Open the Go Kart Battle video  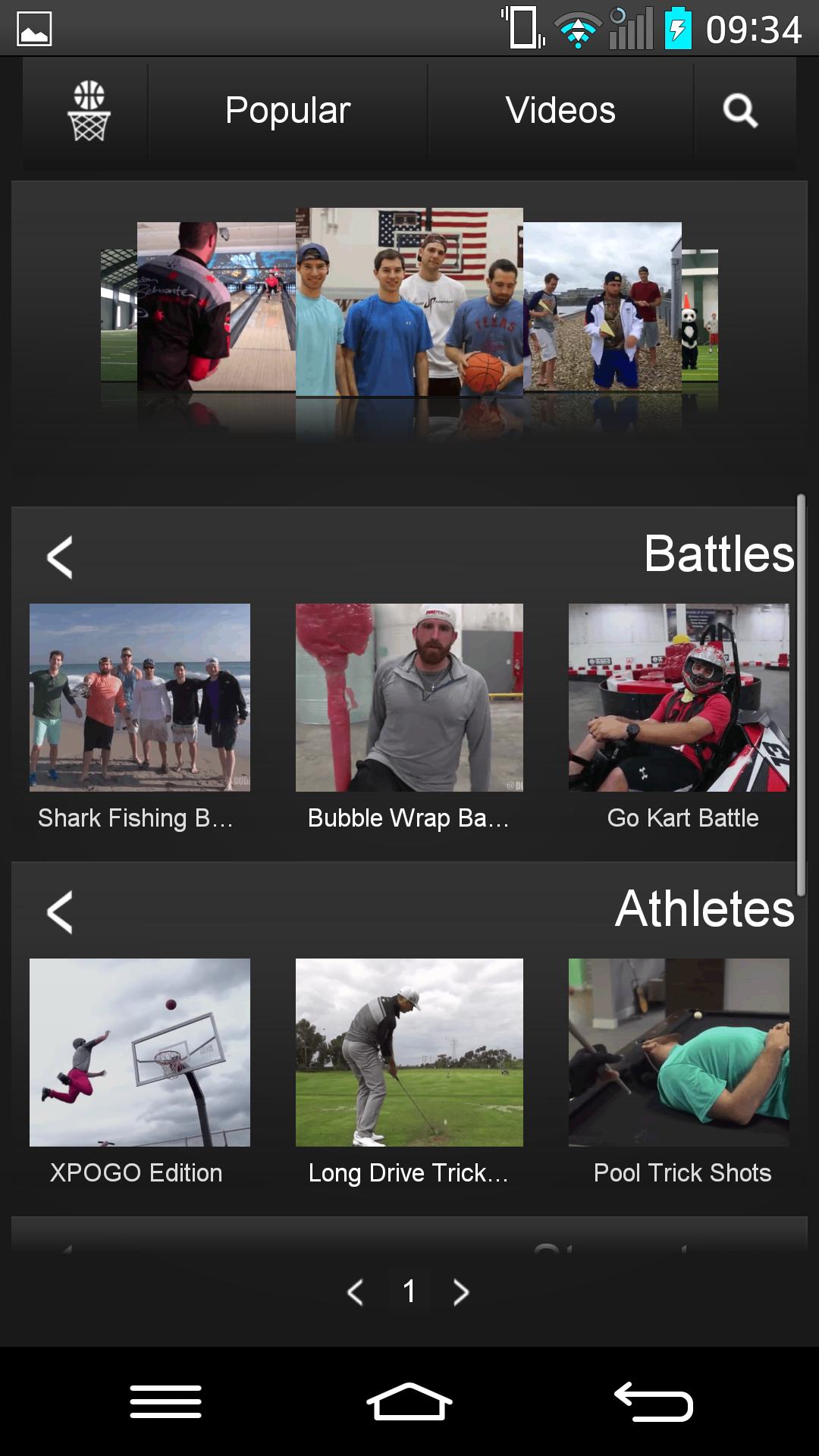click(679, 698)
